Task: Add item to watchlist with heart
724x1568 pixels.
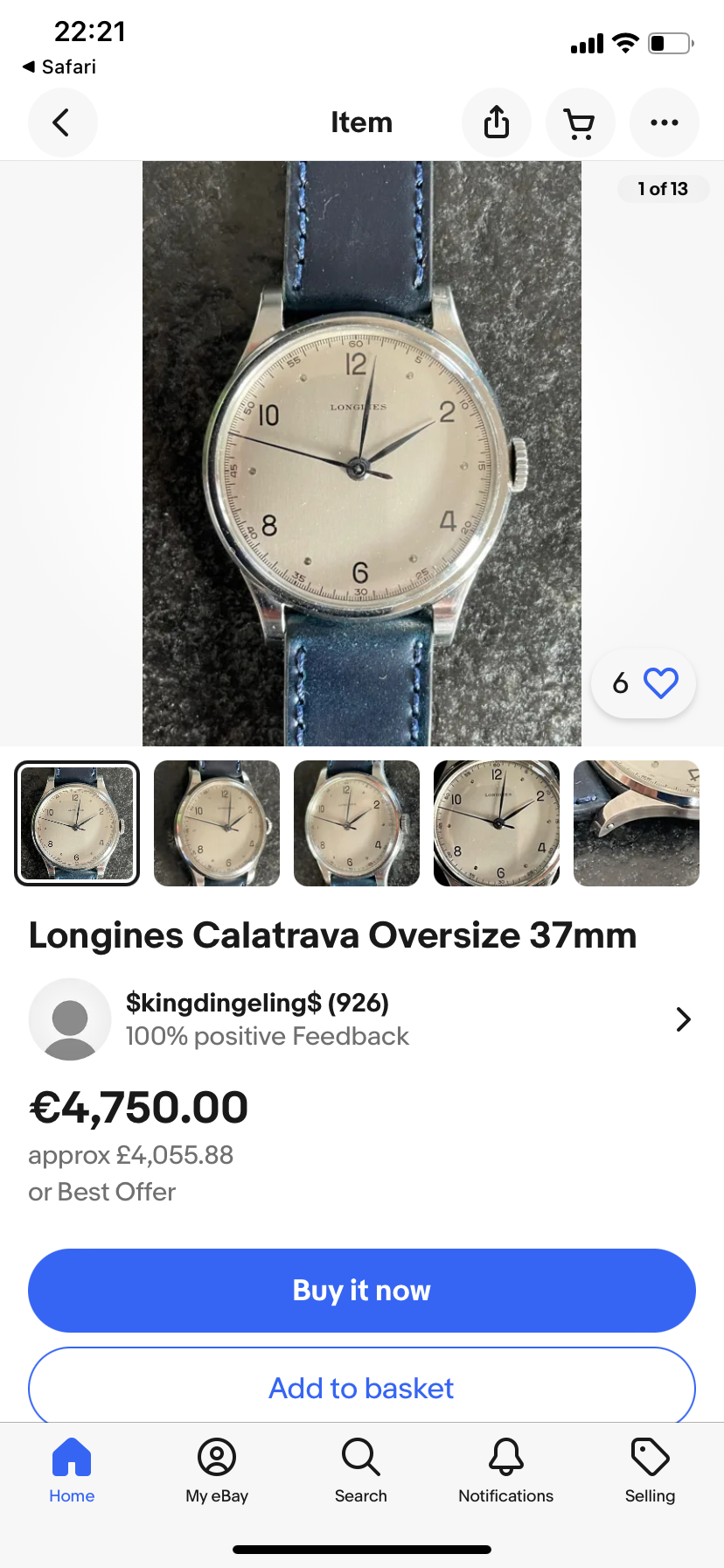Action: pyautogui.click(x=660, y=682)
